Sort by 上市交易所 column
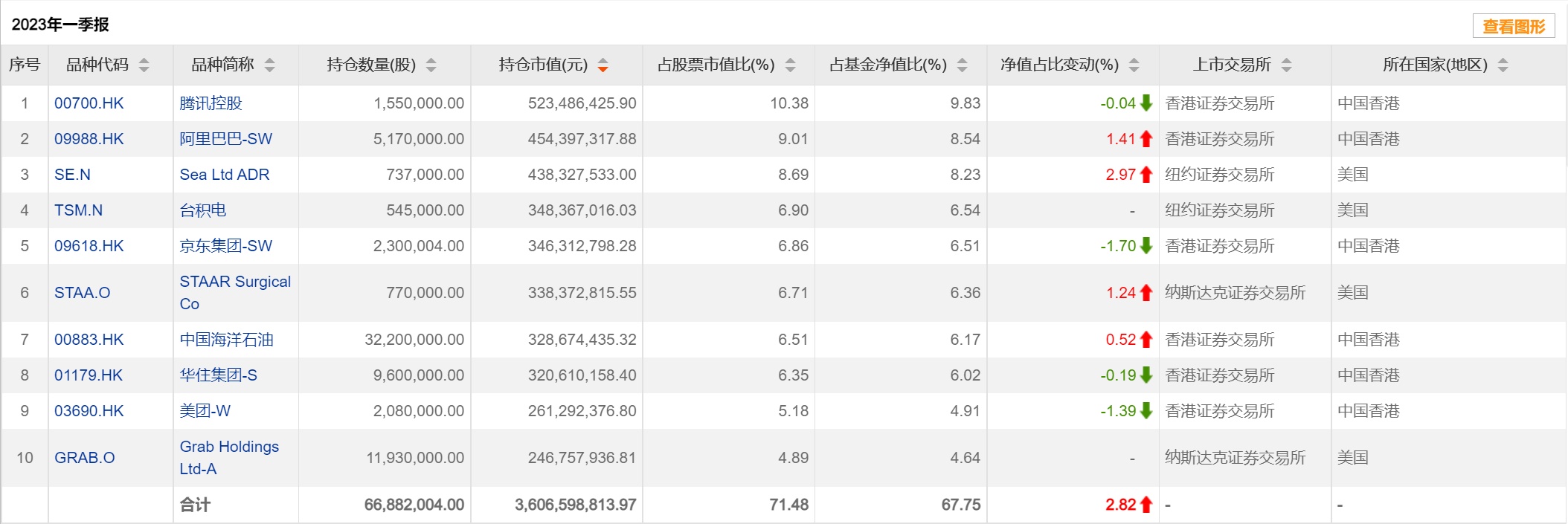 (x=1286, y=65)
